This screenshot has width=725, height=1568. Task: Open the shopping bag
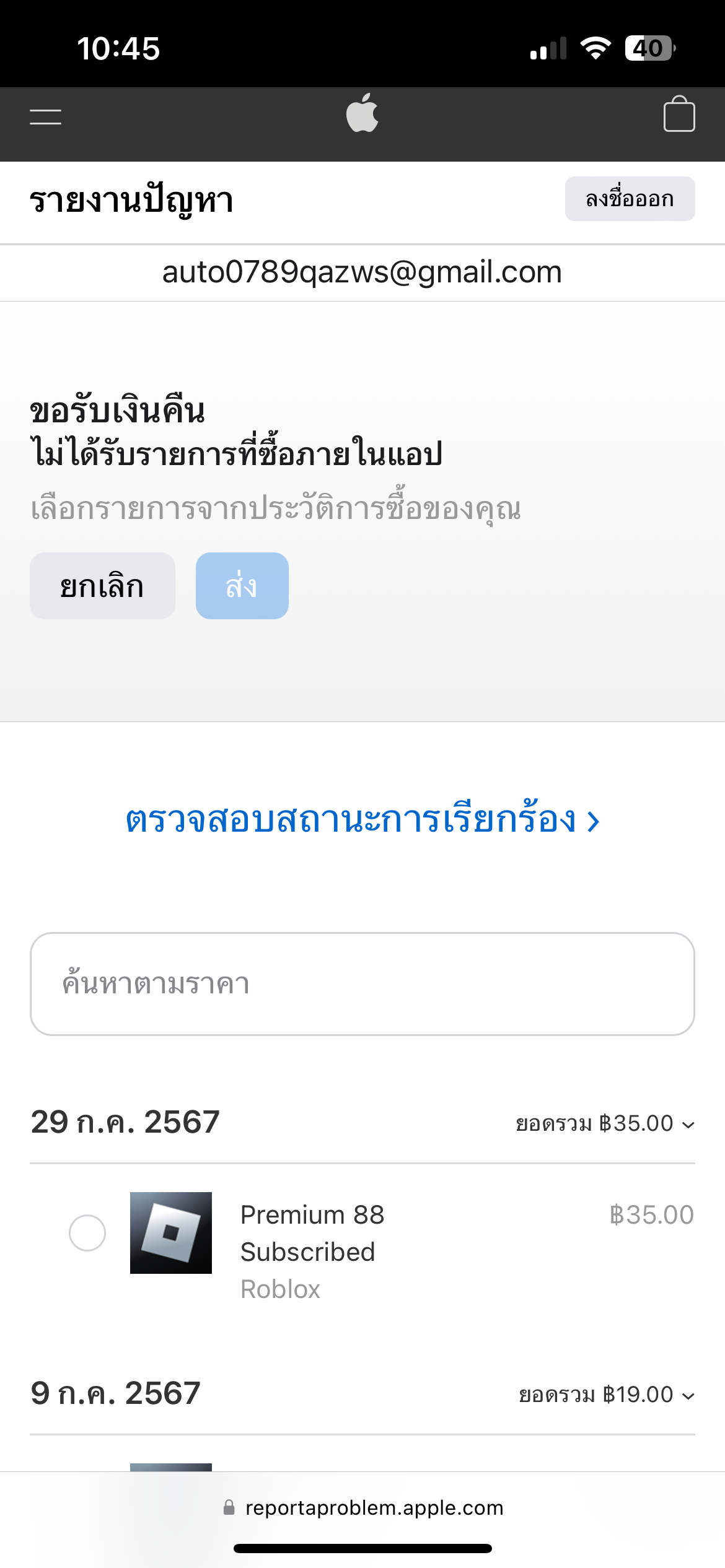point(679,114)
